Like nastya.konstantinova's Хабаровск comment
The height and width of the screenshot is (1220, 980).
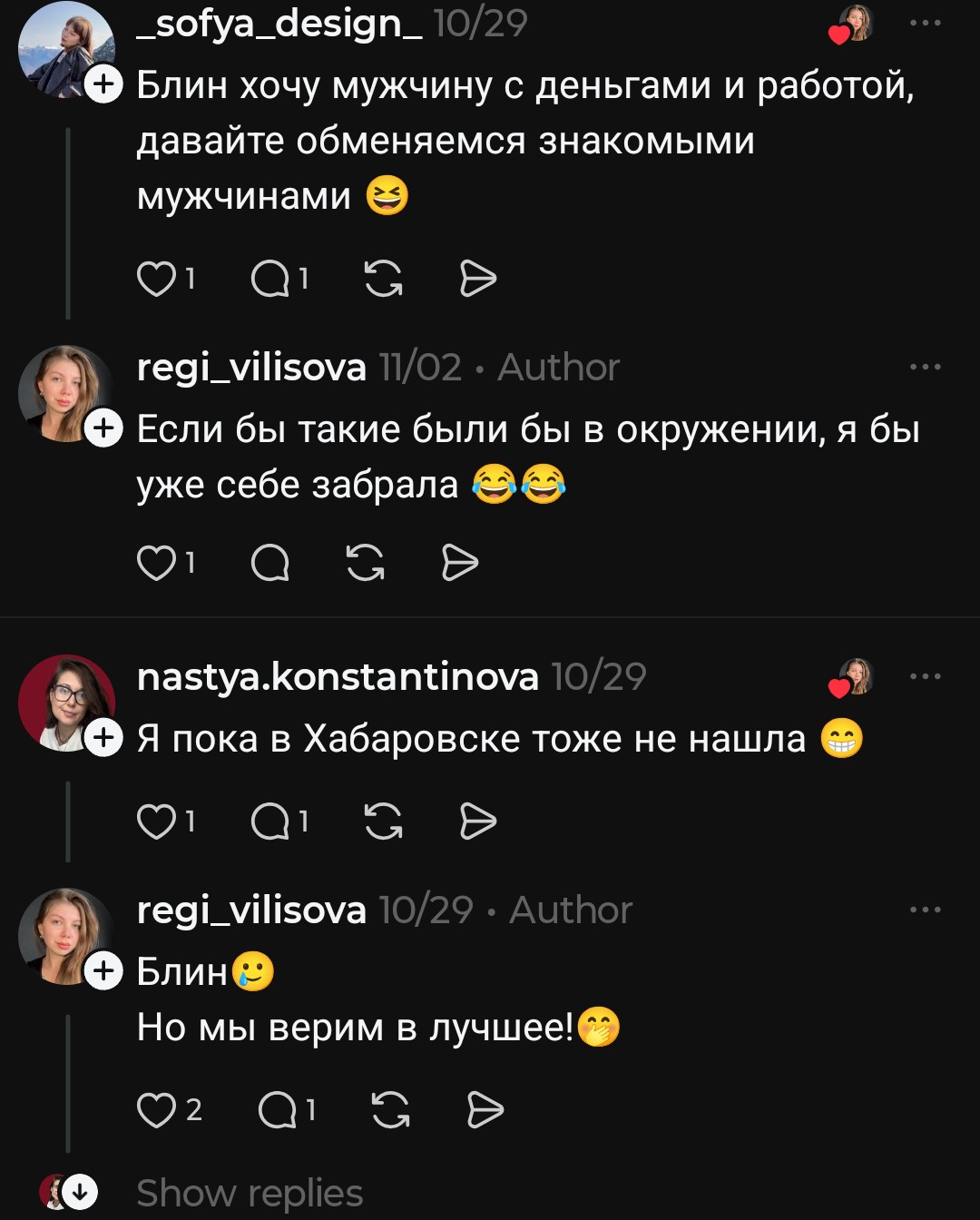tap(156, 822)
